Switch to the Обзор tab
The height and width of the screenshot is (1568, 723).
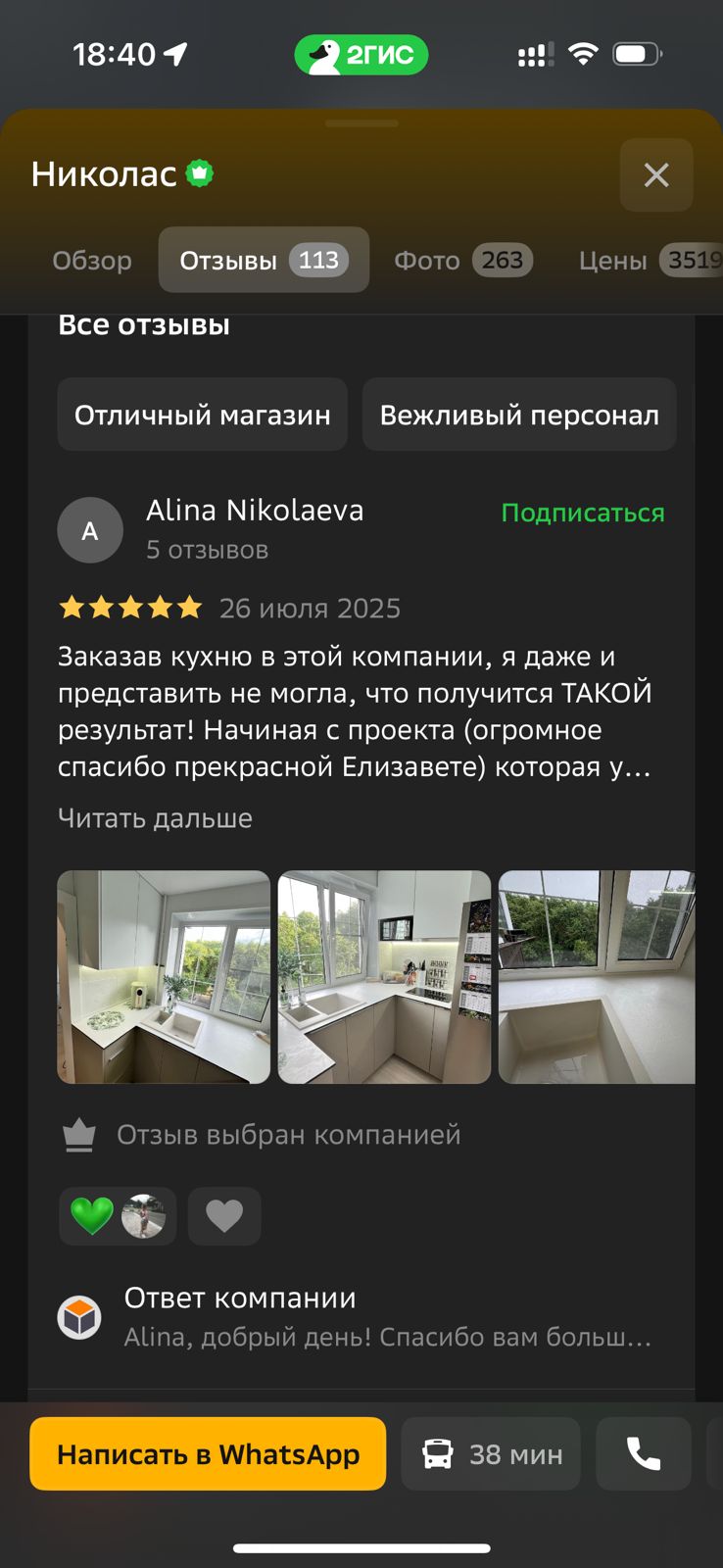[x=92, y=261]
